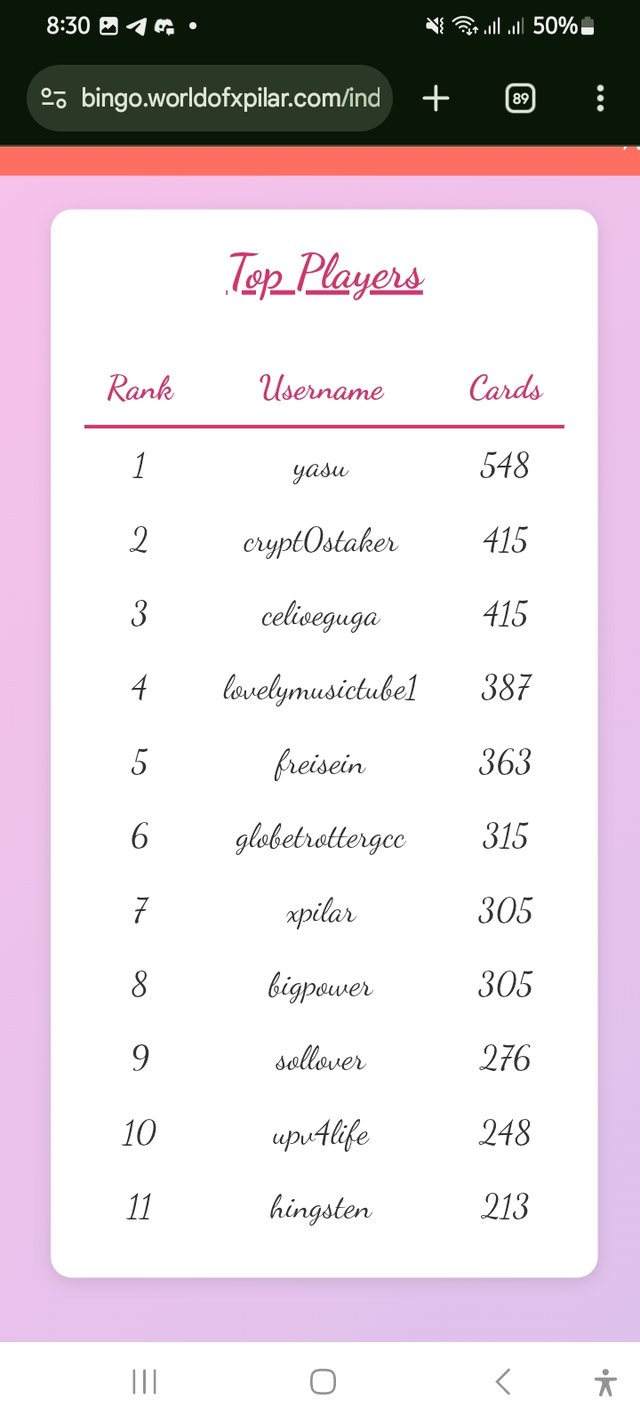Go back using the system back button
This screenshot has width=640, height=1422.
click(503, 1382)
